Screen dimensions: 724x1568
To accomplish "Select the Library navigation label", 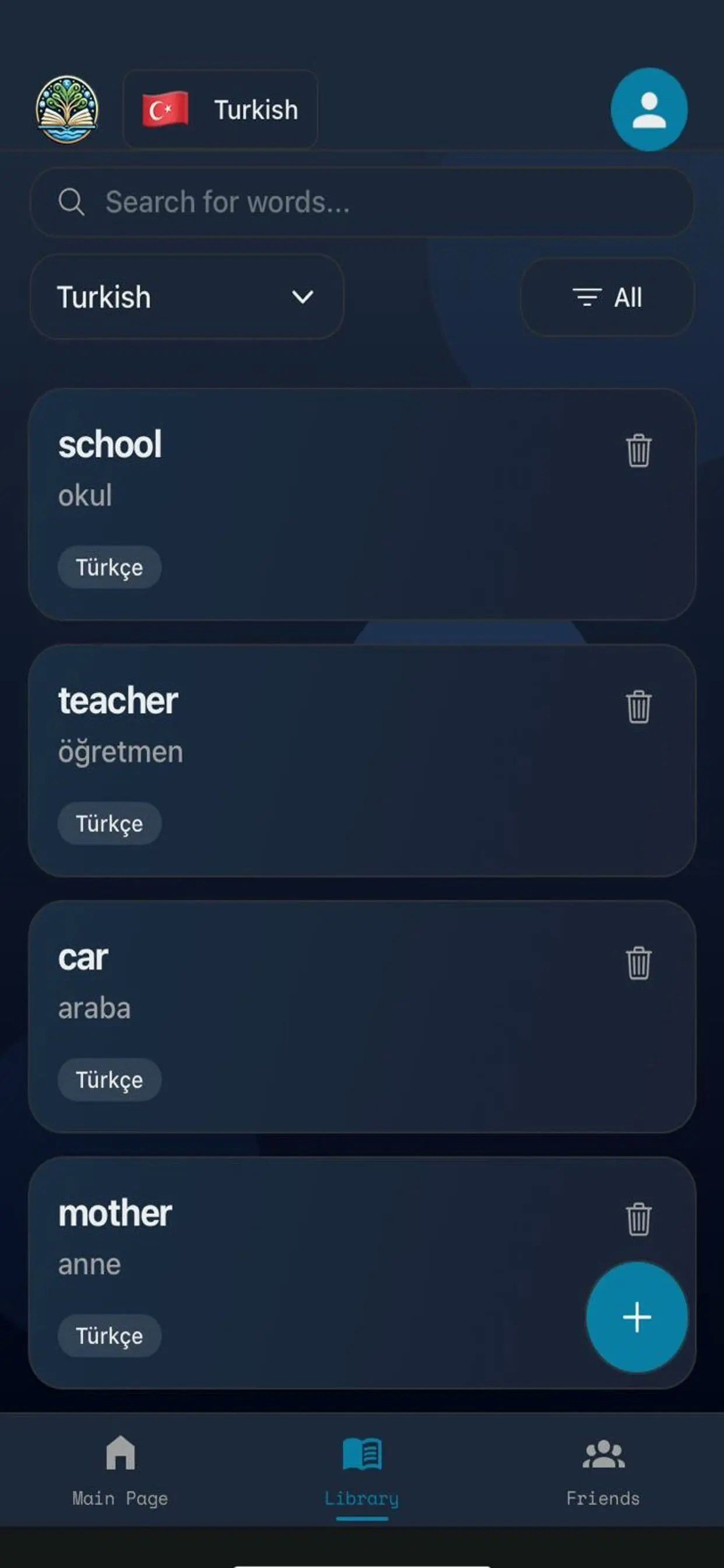I will point(362,1499).
